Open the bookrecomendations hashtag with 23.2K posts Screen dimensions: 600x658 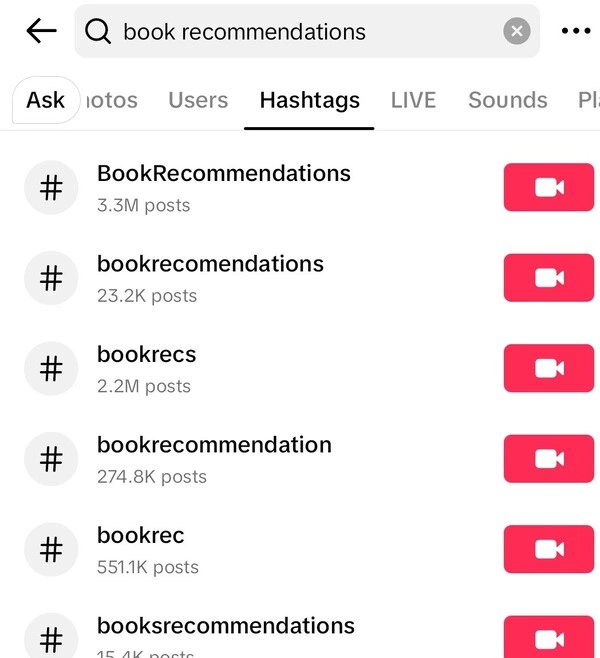(210, 277)
